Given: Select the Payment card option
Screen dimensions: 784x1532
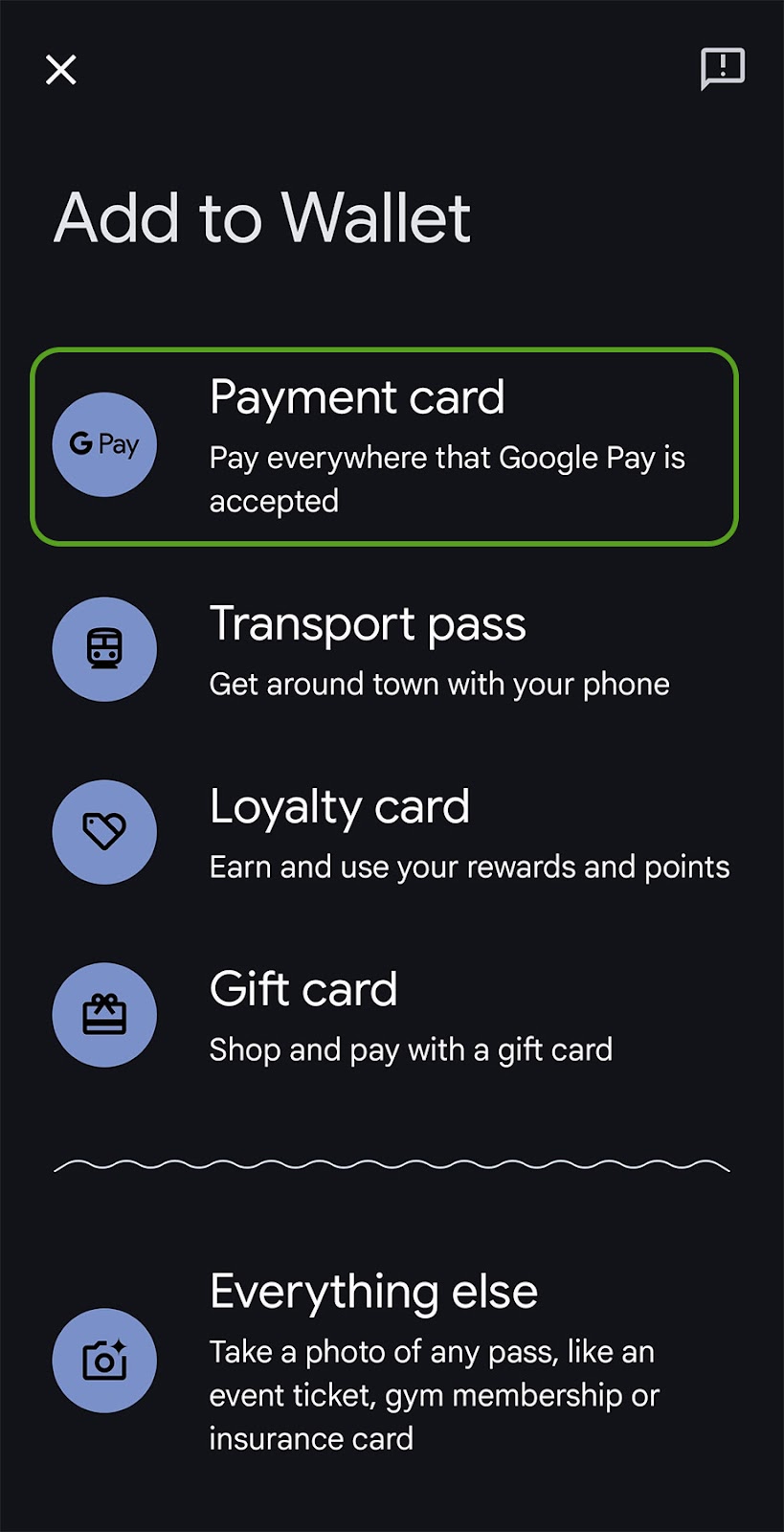Looking at the screenshot, I should click(384, 446).
